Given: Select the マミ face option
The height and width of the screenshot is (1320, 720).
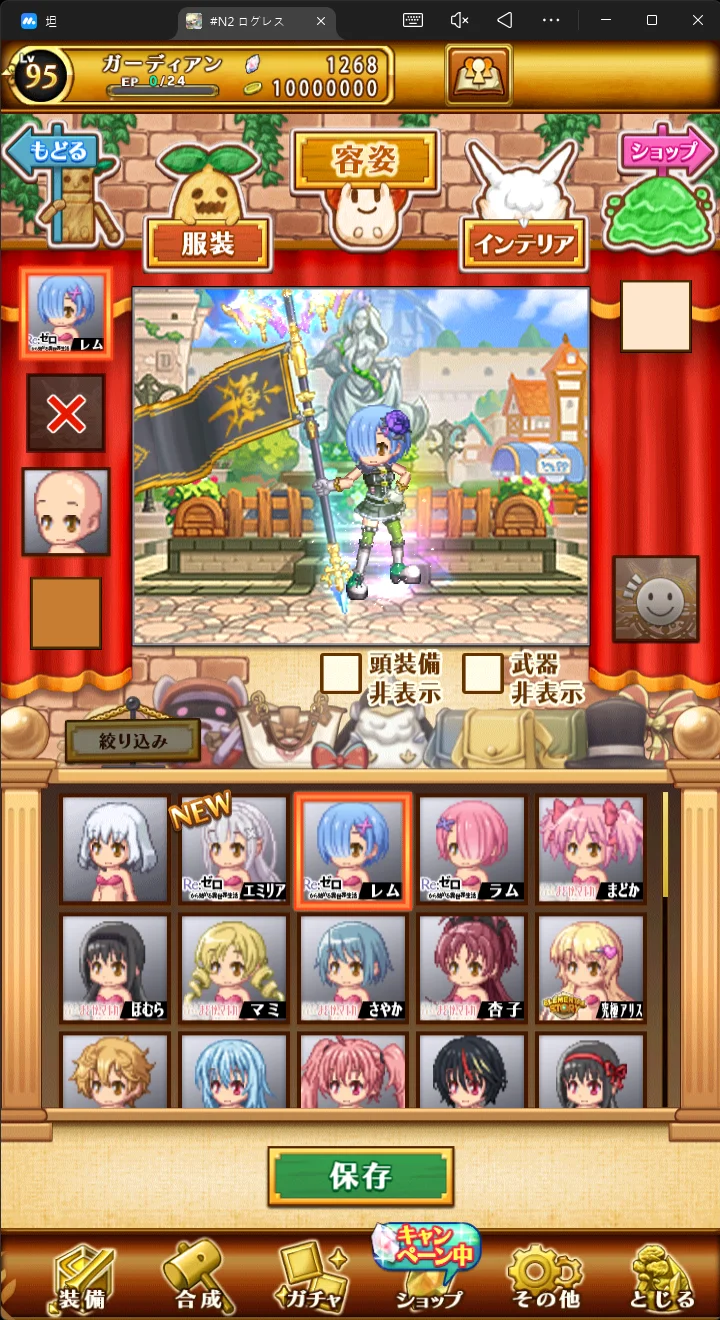Looking at the screenshot, I should [234, 968].
